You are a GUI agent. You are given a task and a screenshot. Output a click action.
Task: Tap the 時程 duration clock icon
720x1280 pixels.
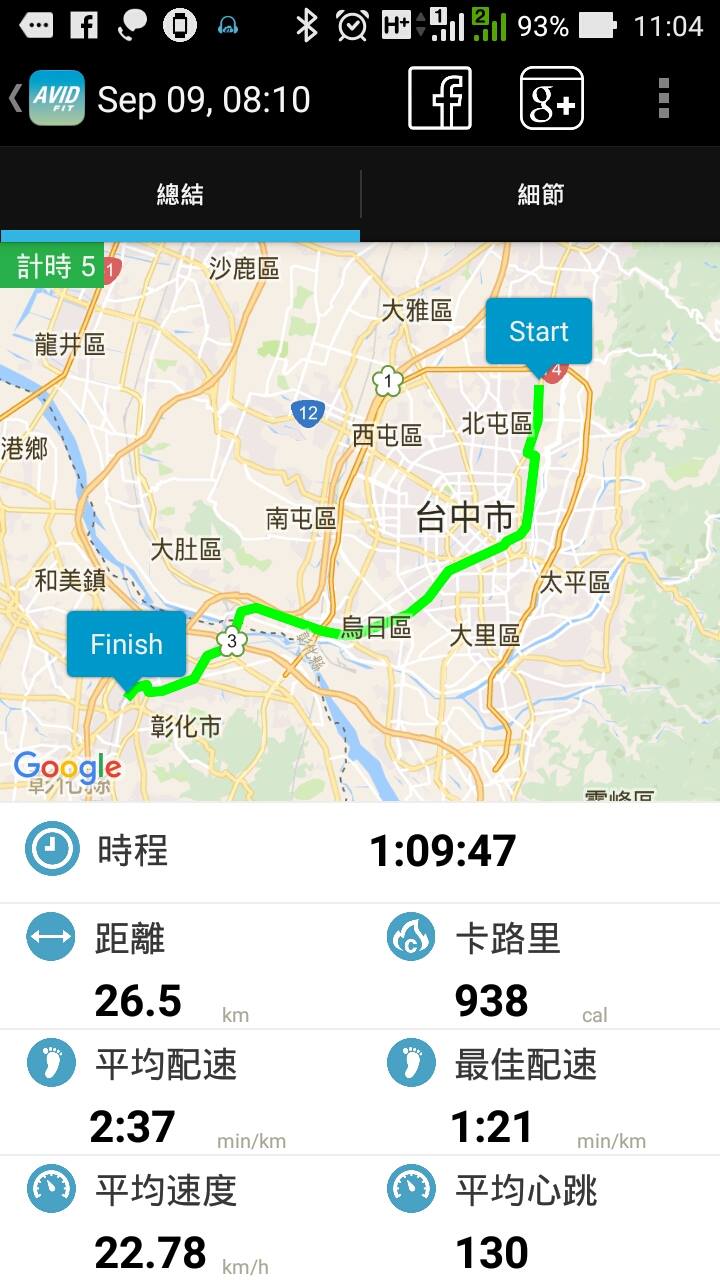point(51,849)
